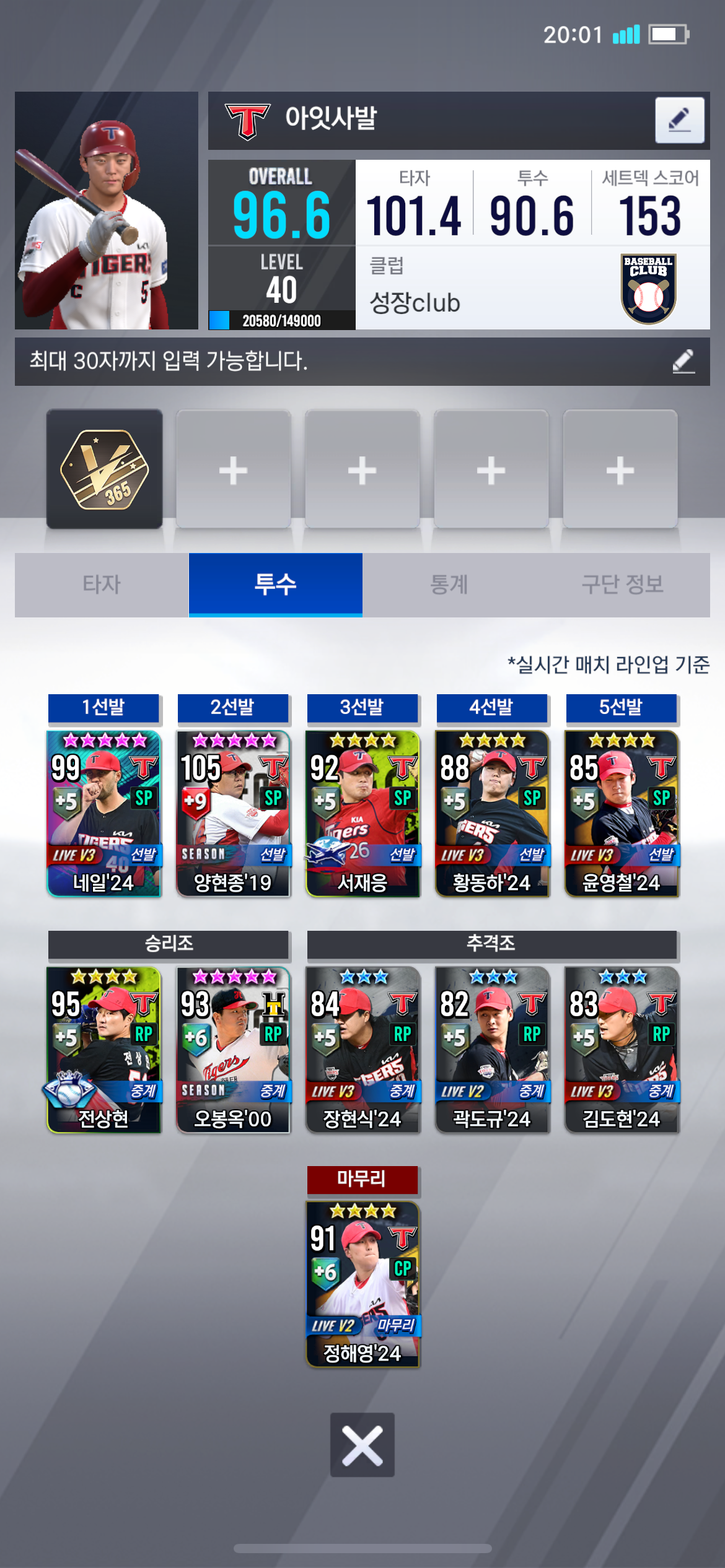Select the 곽도규'24 card
725x1568 pixels.
pyautogui.click(x=493, y=1050)
